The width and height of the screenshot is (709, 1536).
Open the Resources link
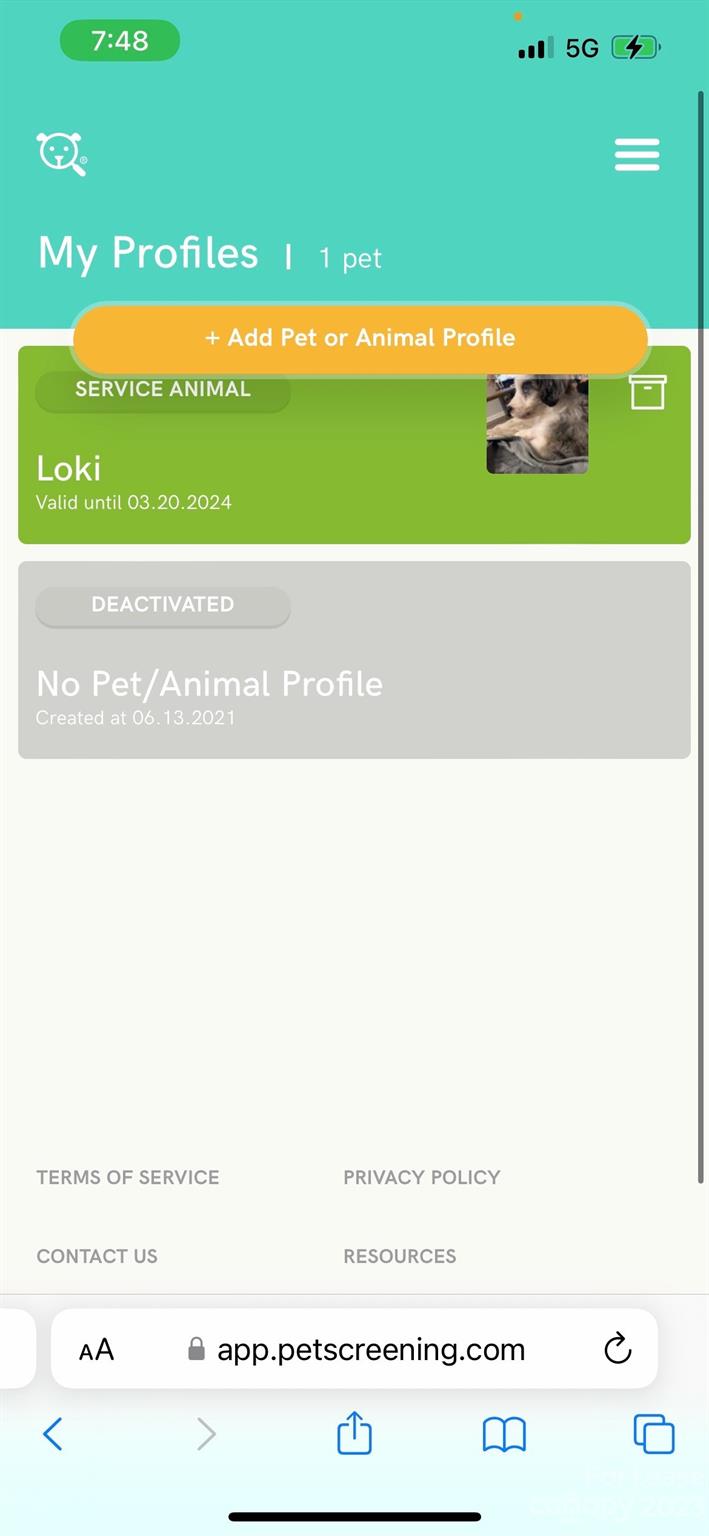399,1256
